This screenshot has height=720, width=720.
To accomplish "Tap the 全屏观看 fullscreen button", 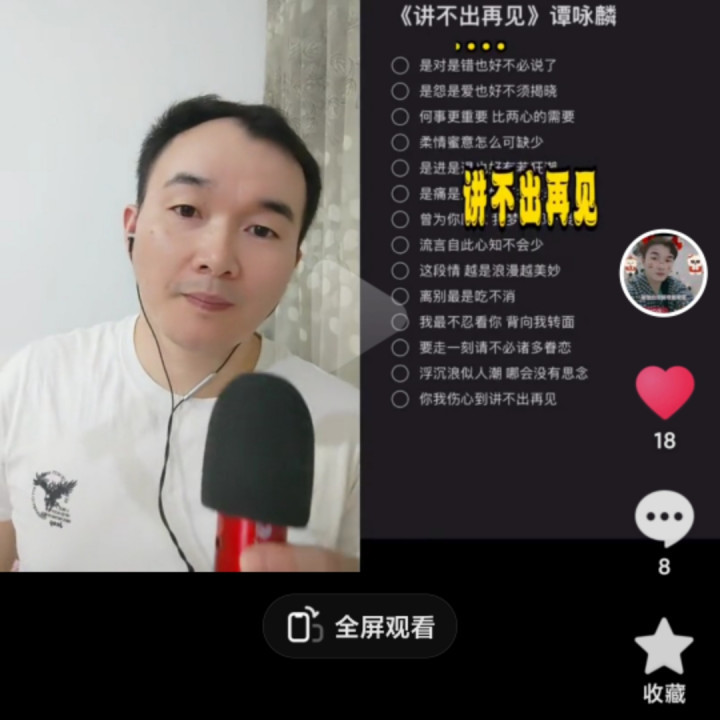I will point(360,626).
